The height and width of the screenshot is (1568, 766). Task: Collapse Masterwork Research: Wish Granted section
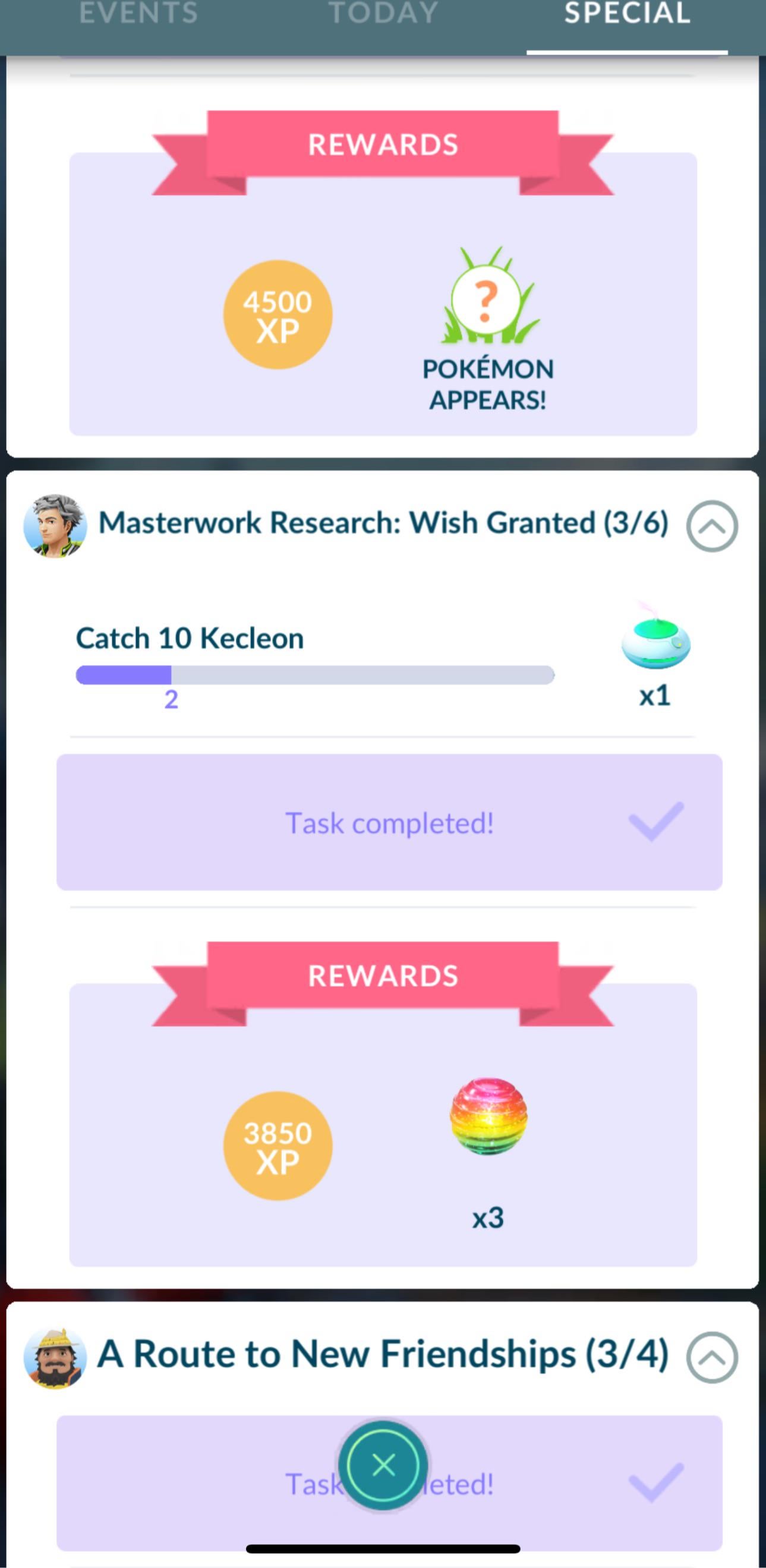(711, 526)
